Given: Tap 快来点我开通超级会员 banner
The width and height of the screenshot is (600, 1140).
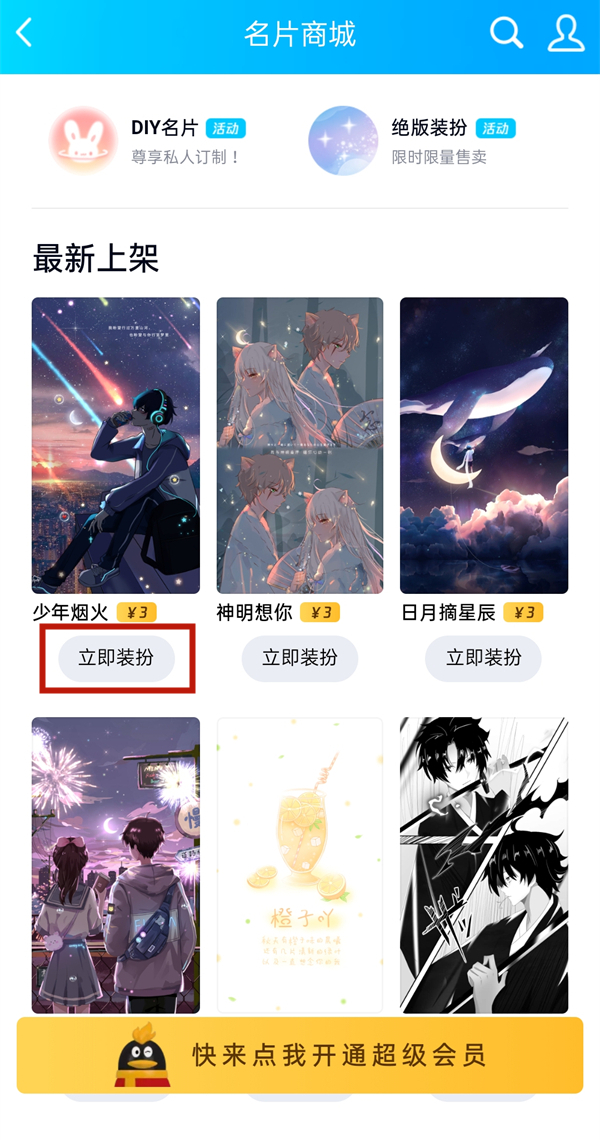Looking at the screenshot, I should pyautogui.click(x=300, y=1055).
